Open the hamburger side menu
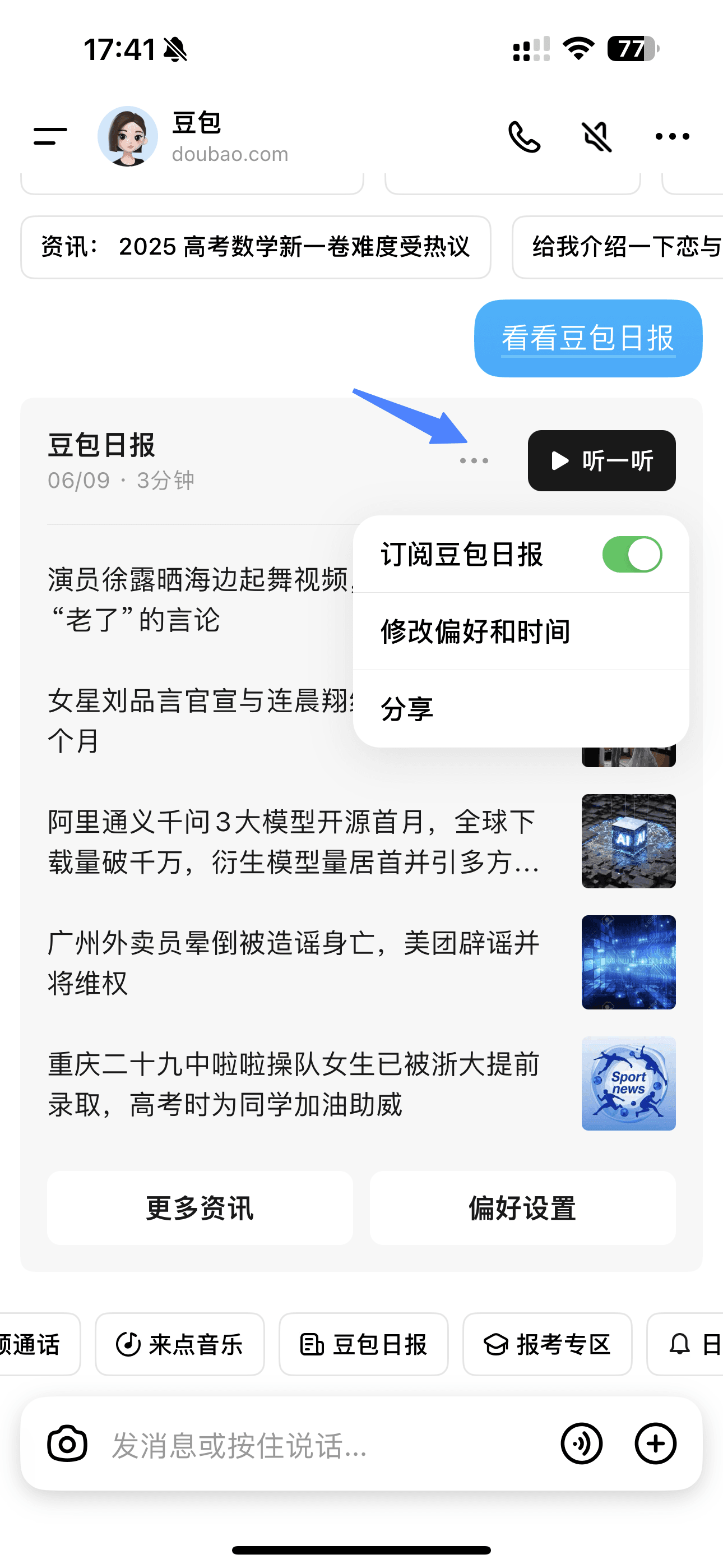Screen dimensions: 723x1568 tap(50, 136)
